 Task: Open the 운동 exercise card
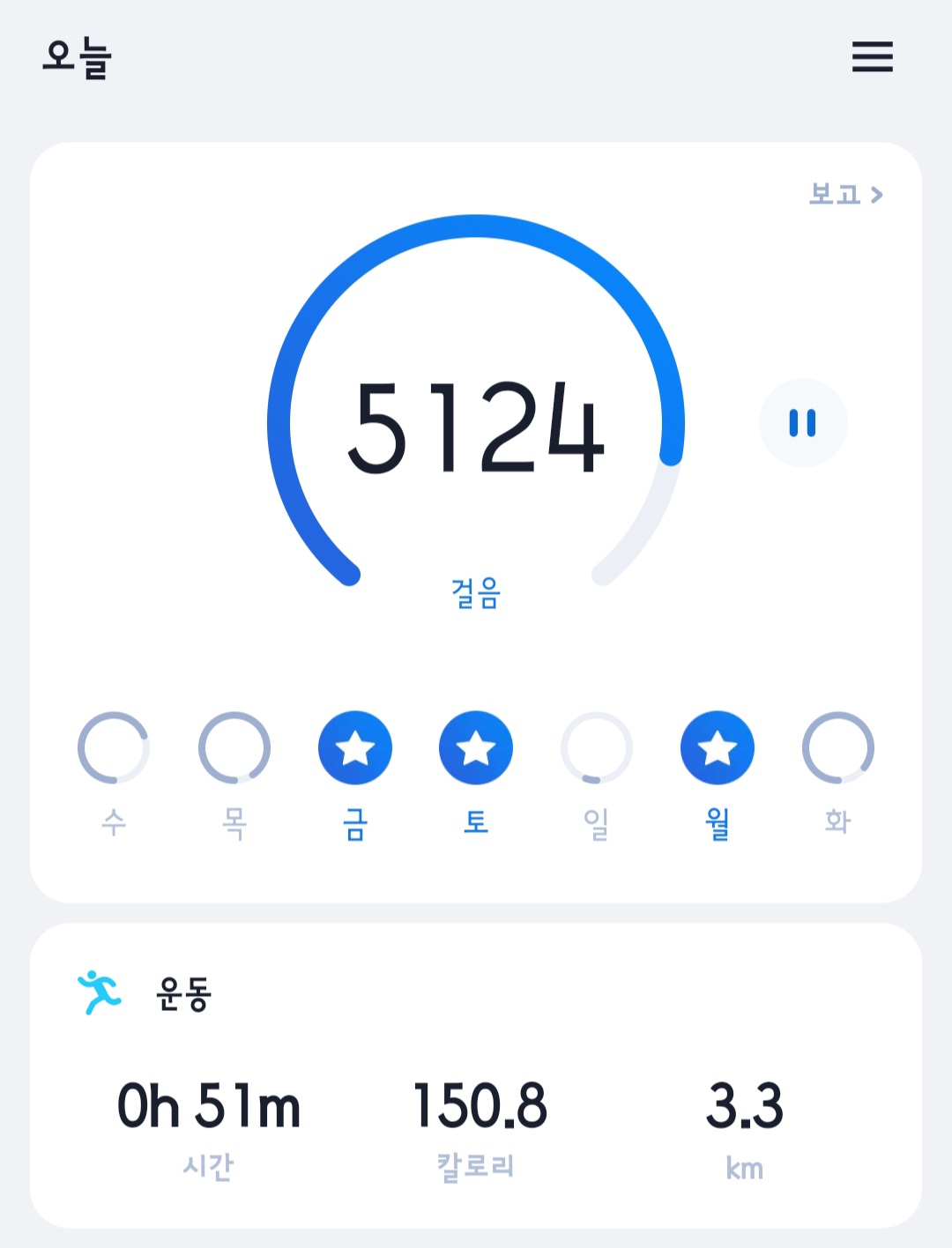point(476,1075)
